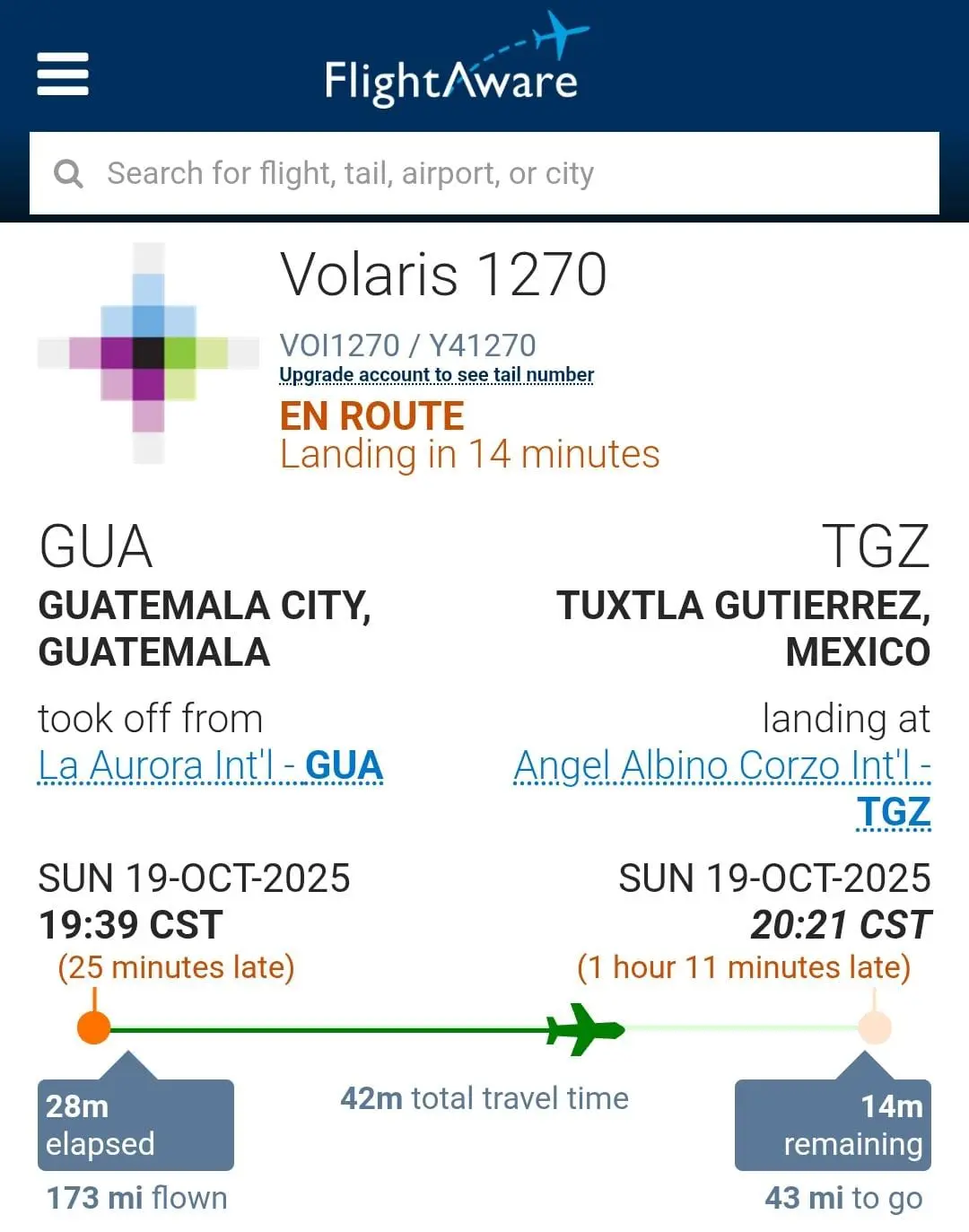Open La Aurora Int'l - GUA airport page
This screenshot has width=969, height=1232.
tap(211, 766)
